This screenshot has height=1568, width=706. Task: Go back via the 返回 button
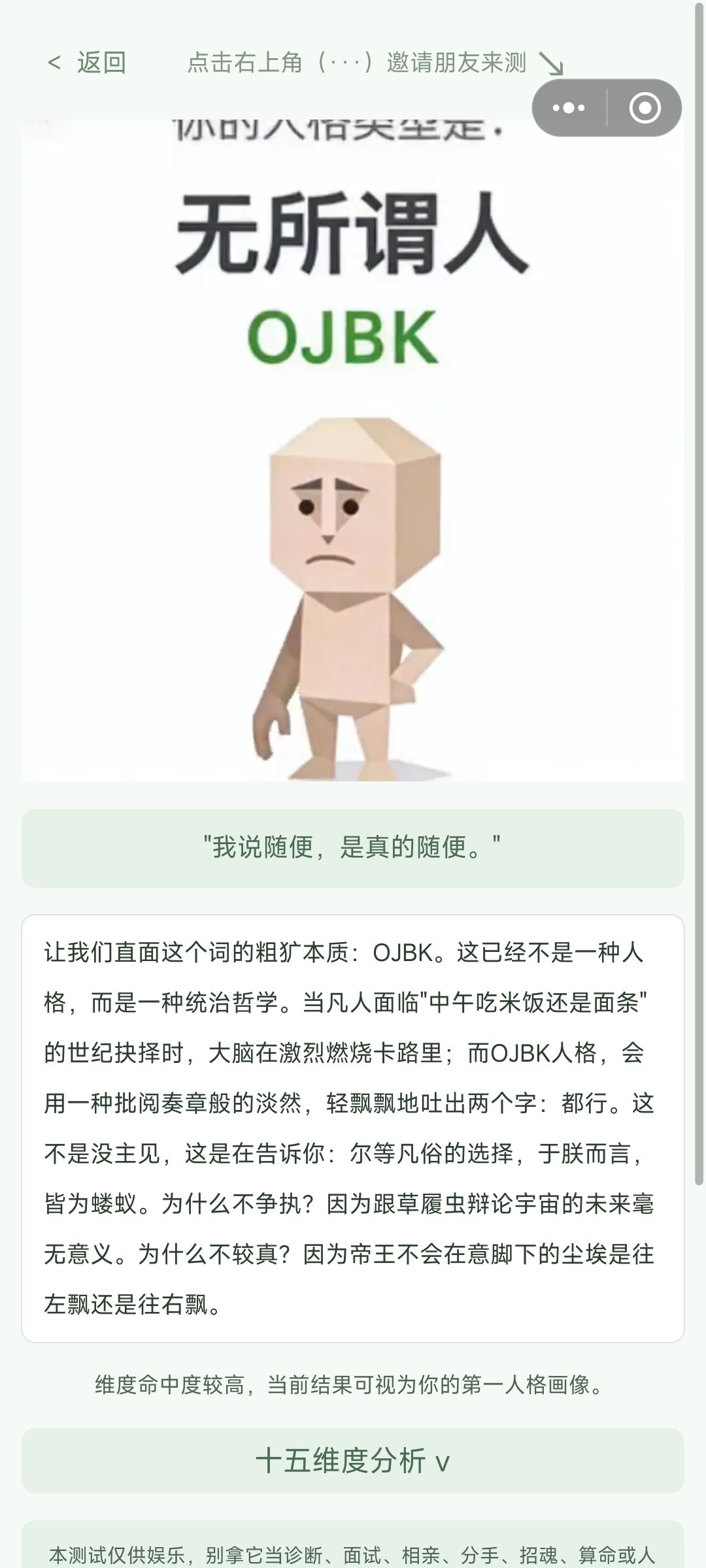[x=87, y=63]
